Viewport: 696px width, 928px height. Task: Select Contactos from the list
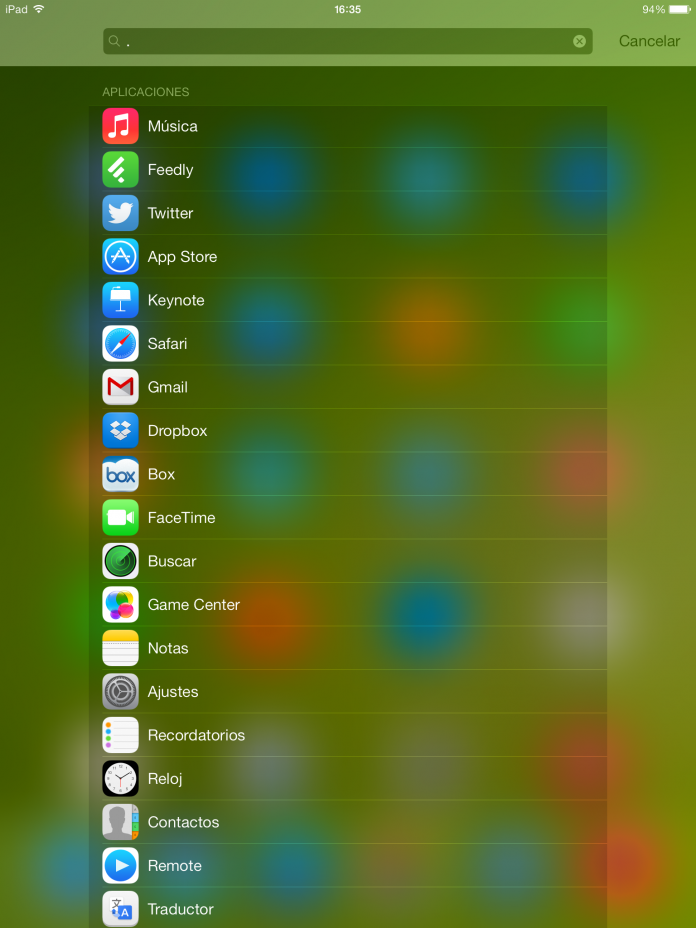[x=183, y=822]
